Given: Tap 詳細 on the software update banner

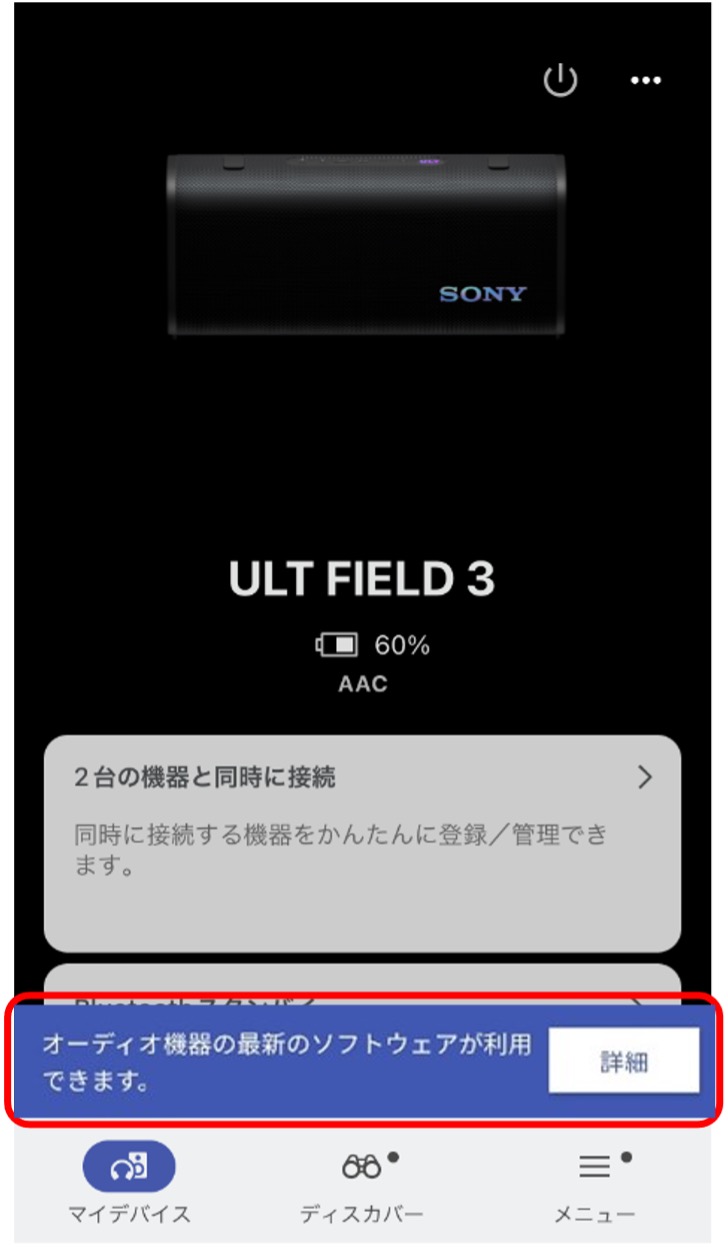Looking at the screenshot, I should [623, 1061].
